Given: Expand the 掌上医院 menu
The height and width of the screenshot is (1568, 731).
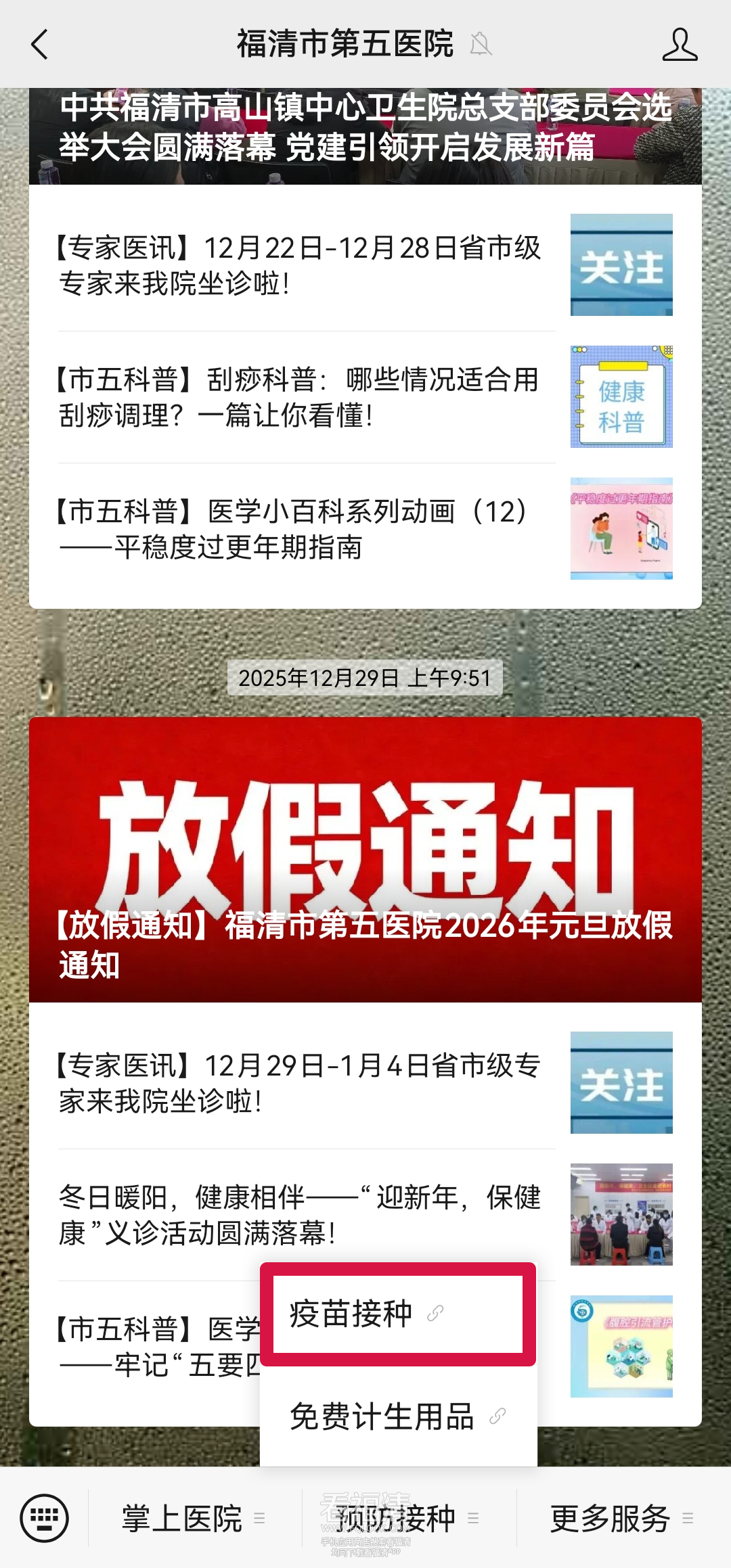Looking at the screenshot, I should [x=194, y=1518].
